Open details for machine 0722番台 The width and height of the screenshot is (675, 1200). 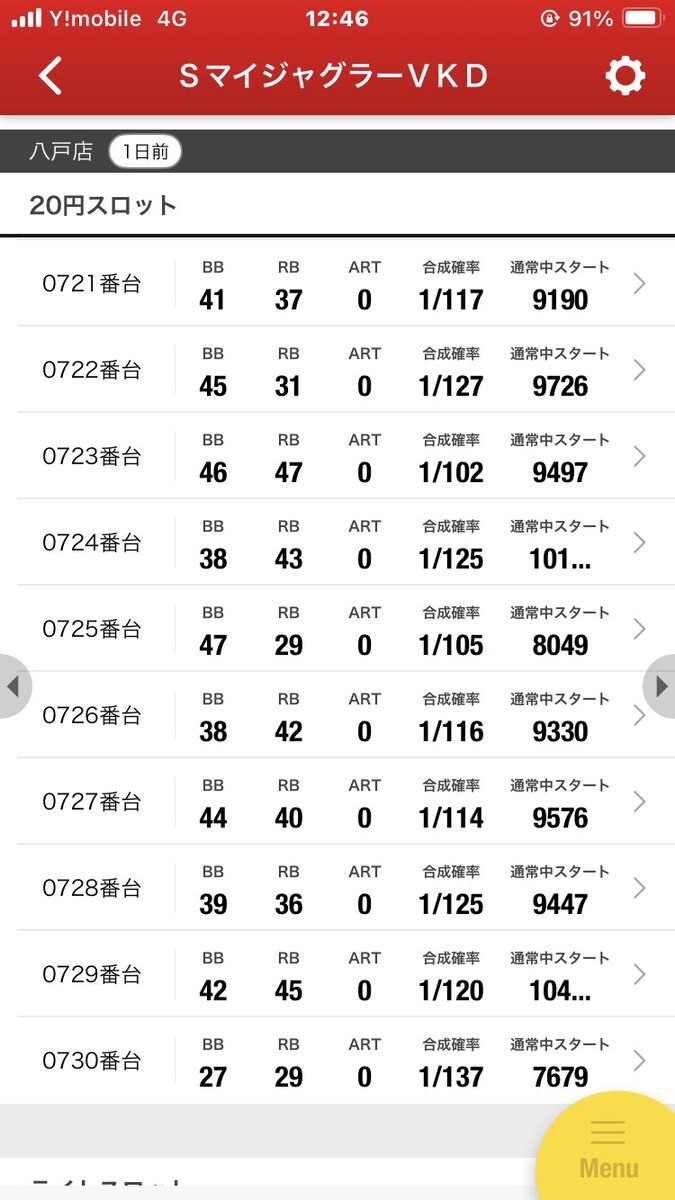coord(337,370)
